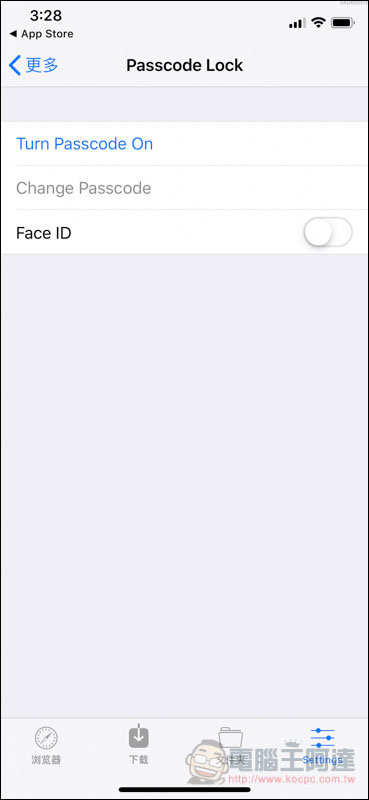Select the Settings tab

323,744
